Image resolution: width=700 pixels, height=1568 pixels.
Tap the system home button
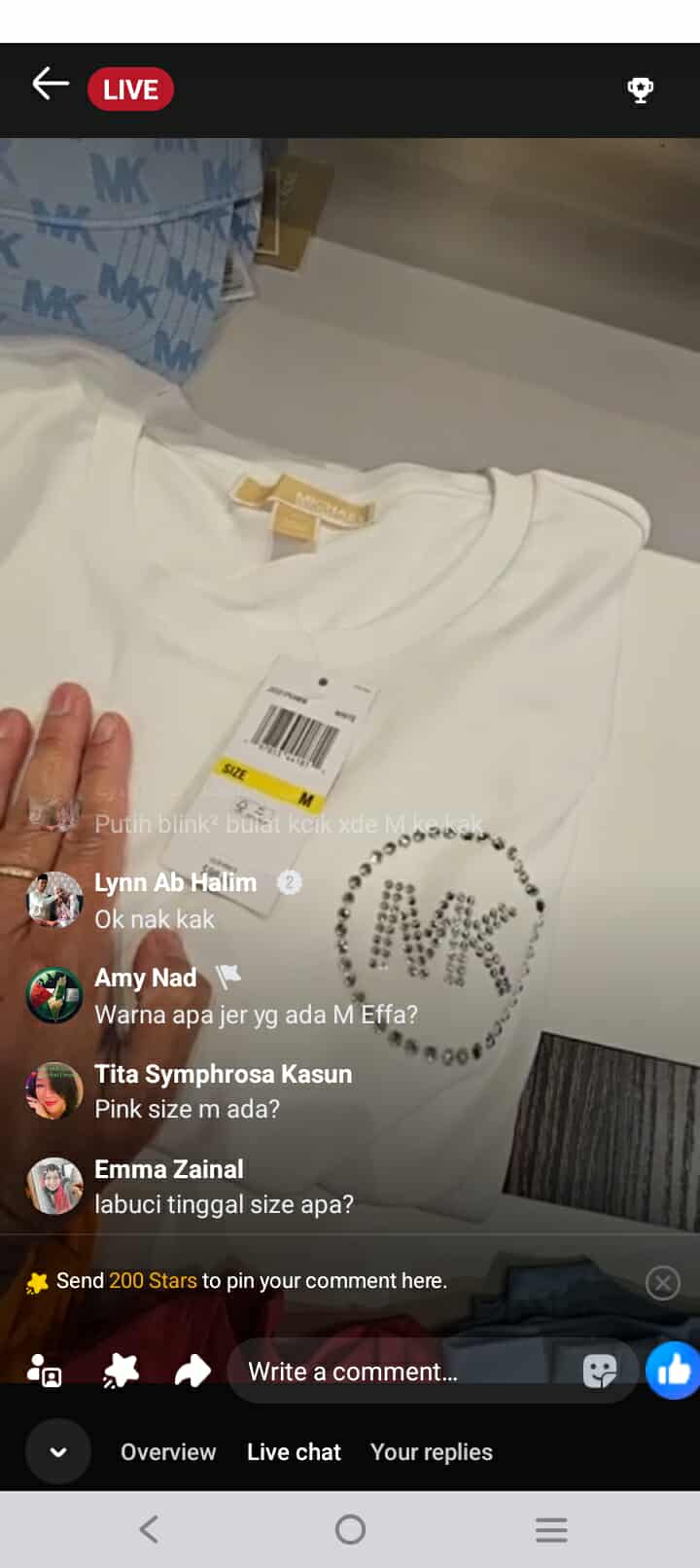coord(350,1530)
